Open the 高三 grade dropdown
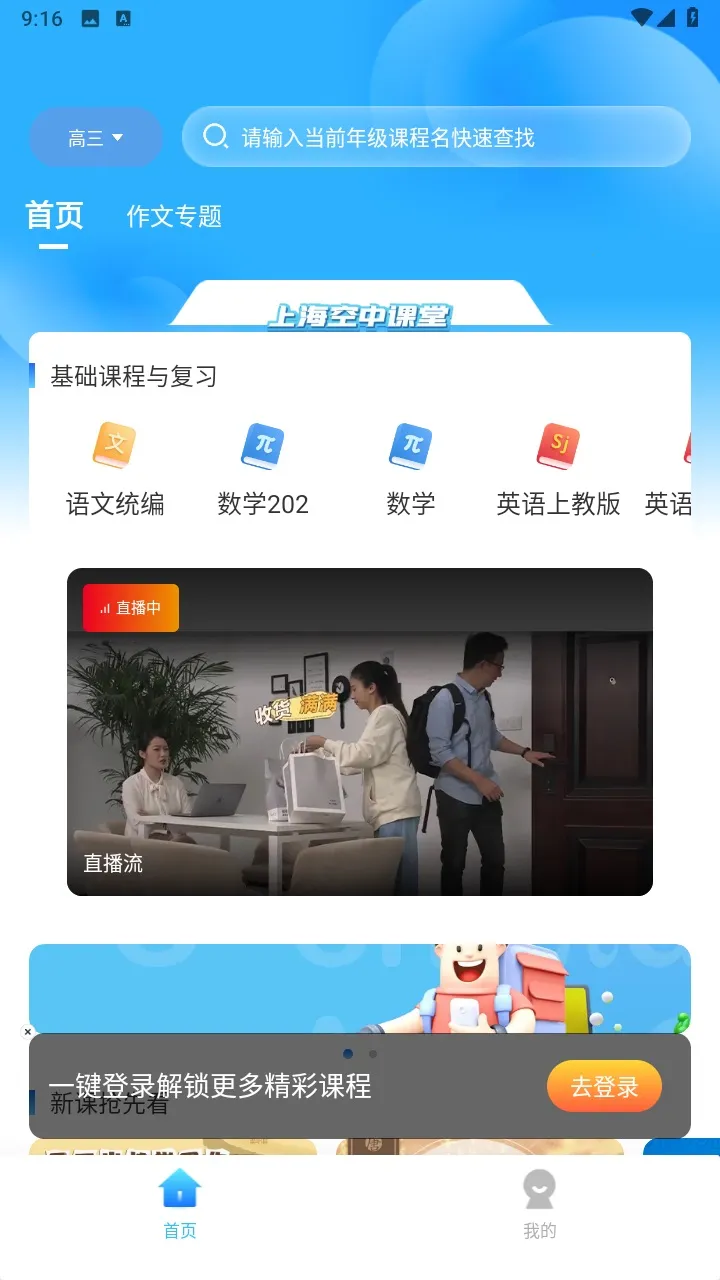 coord(95,138)
